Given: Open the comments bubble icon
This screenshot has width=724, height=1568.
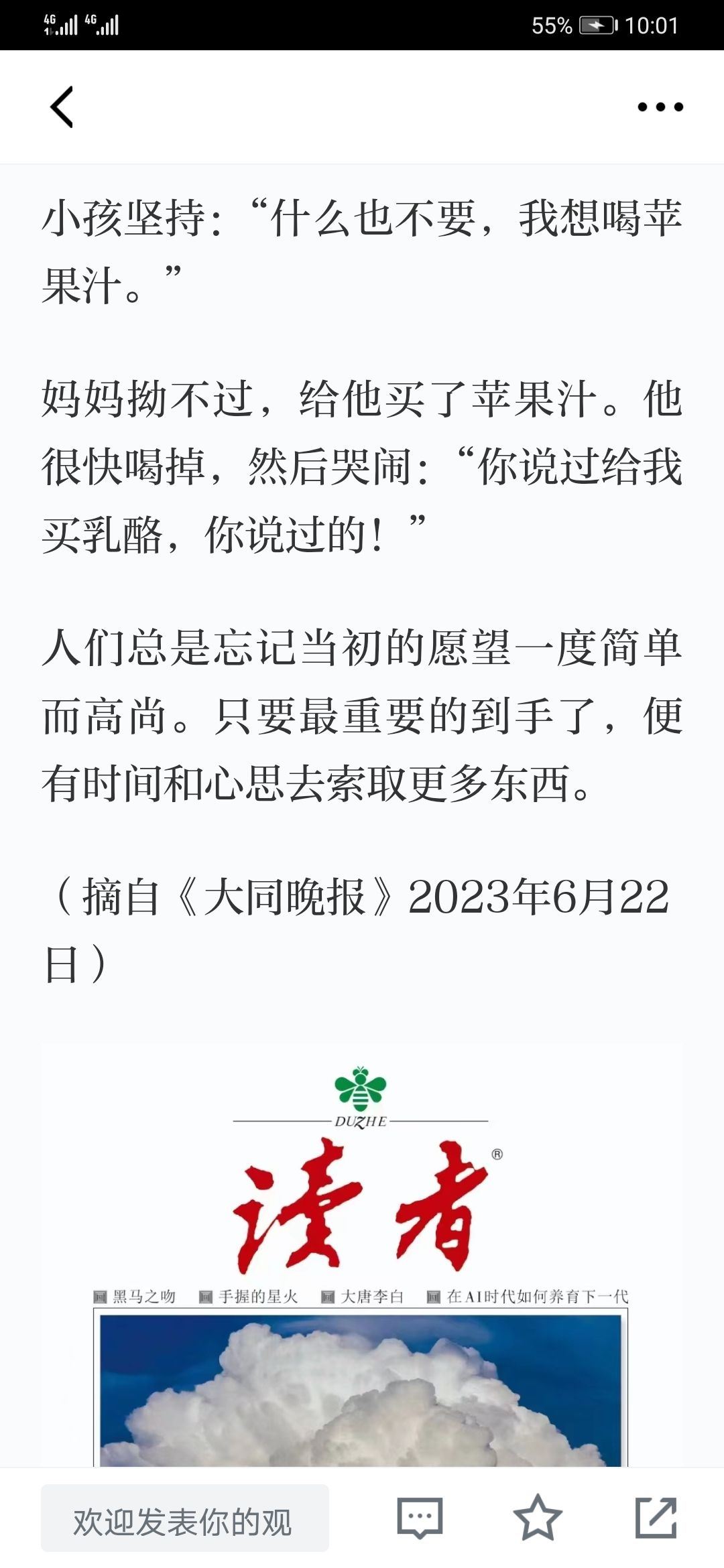Looking at the screenshot, I should [x=420, y=1518].
